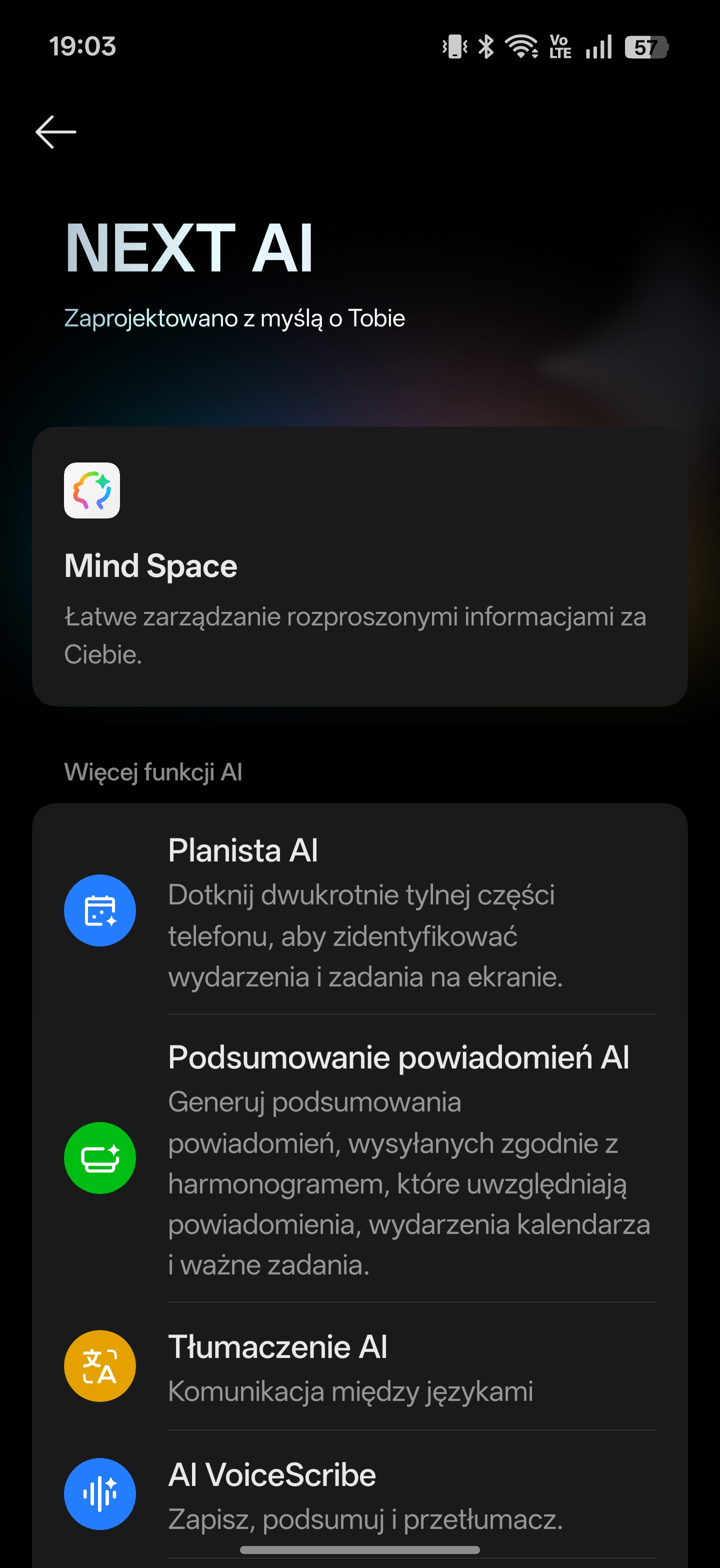
Task: Open Planista AI settings
Action: pyautogui.click(x=359, y=910)
